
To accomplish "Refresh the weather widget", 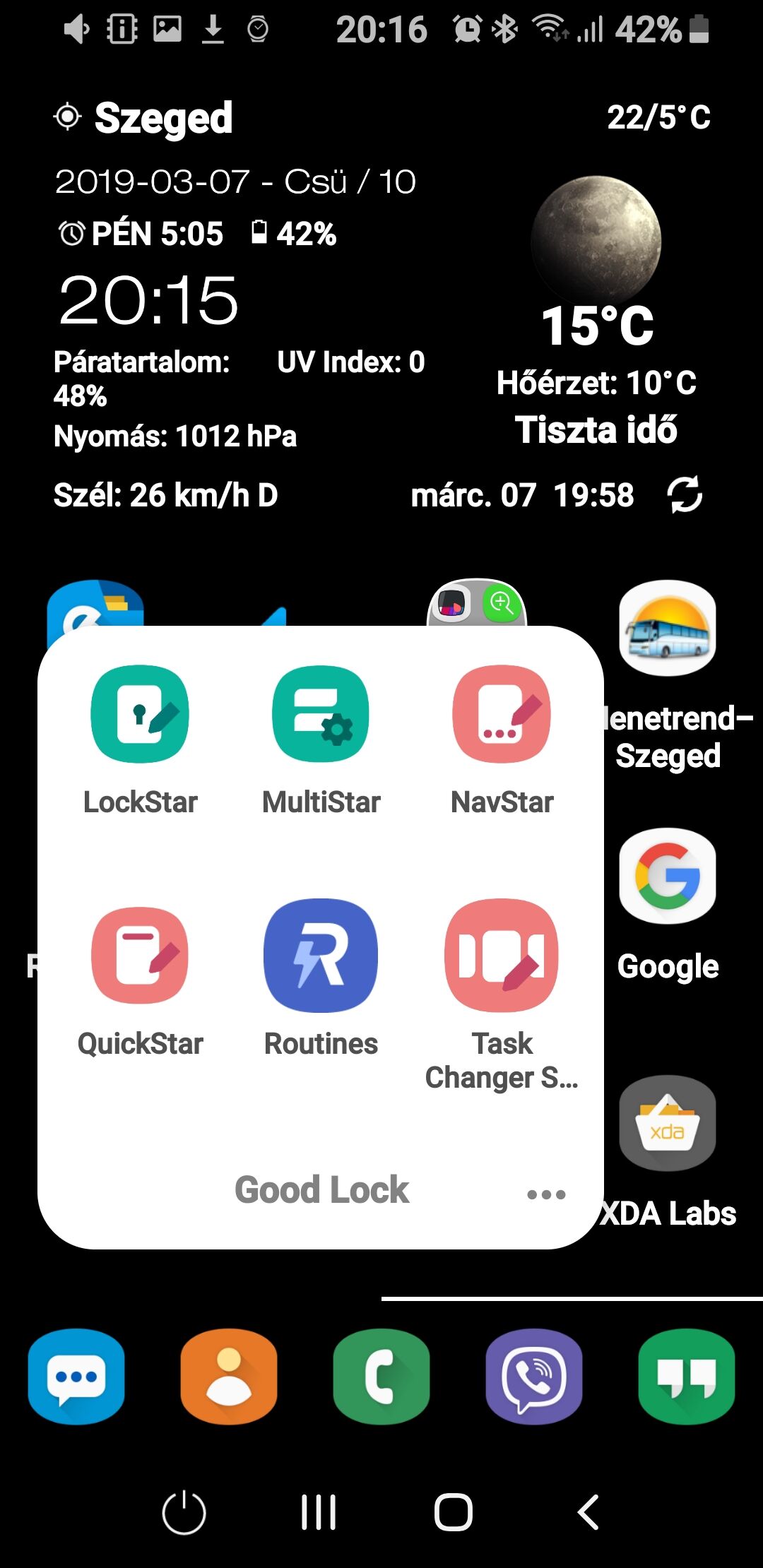I will click(x=685, y=494).
